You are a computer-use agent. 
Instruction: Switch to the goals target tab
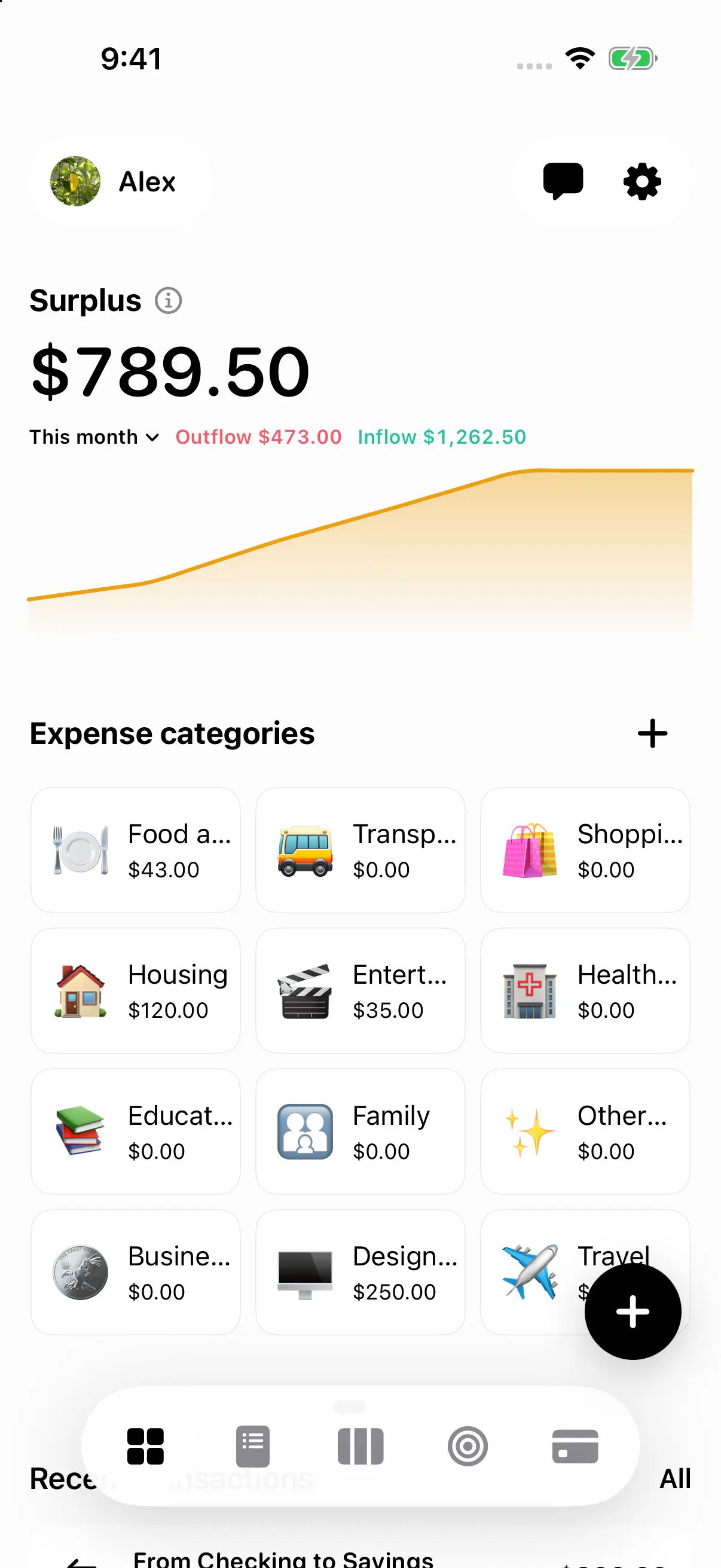tap(468, 1445)
